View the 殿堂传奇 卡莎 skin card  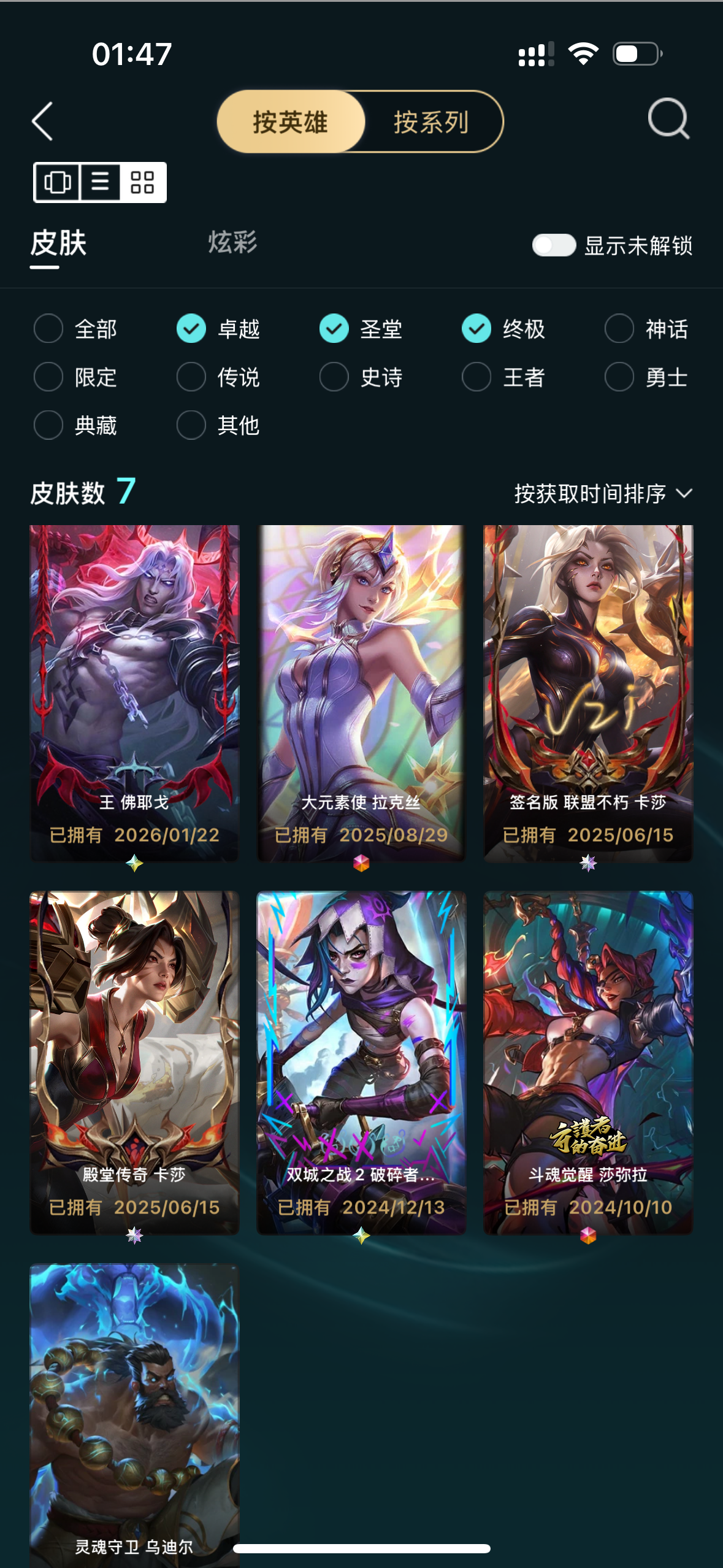pyautogui.click(x=134, y=1062)
